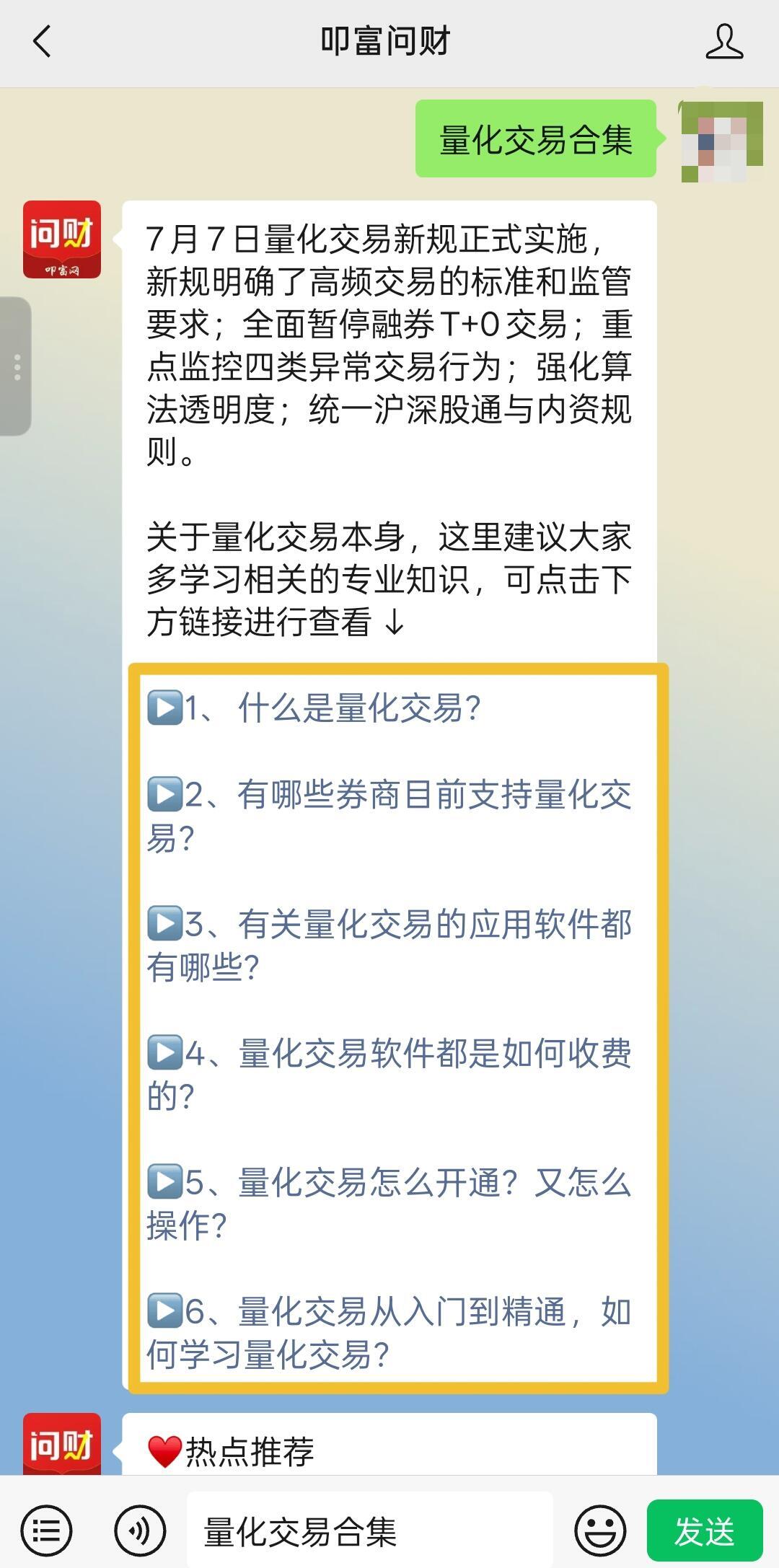Open the account profile icon
The image size is (779, 1568).
click(723, 41)
